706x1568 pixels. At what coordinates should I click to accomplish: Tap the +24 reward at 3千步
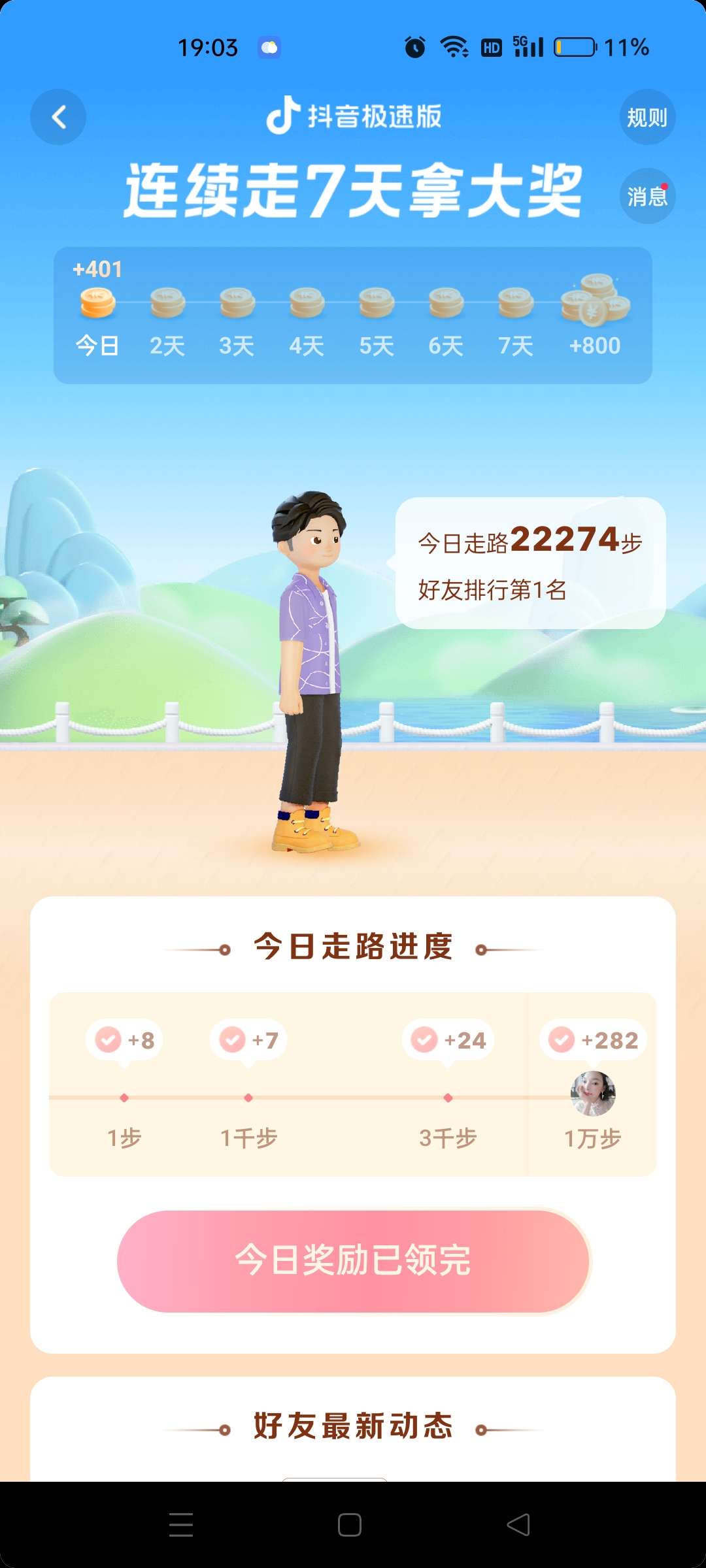click(448, 1039)
